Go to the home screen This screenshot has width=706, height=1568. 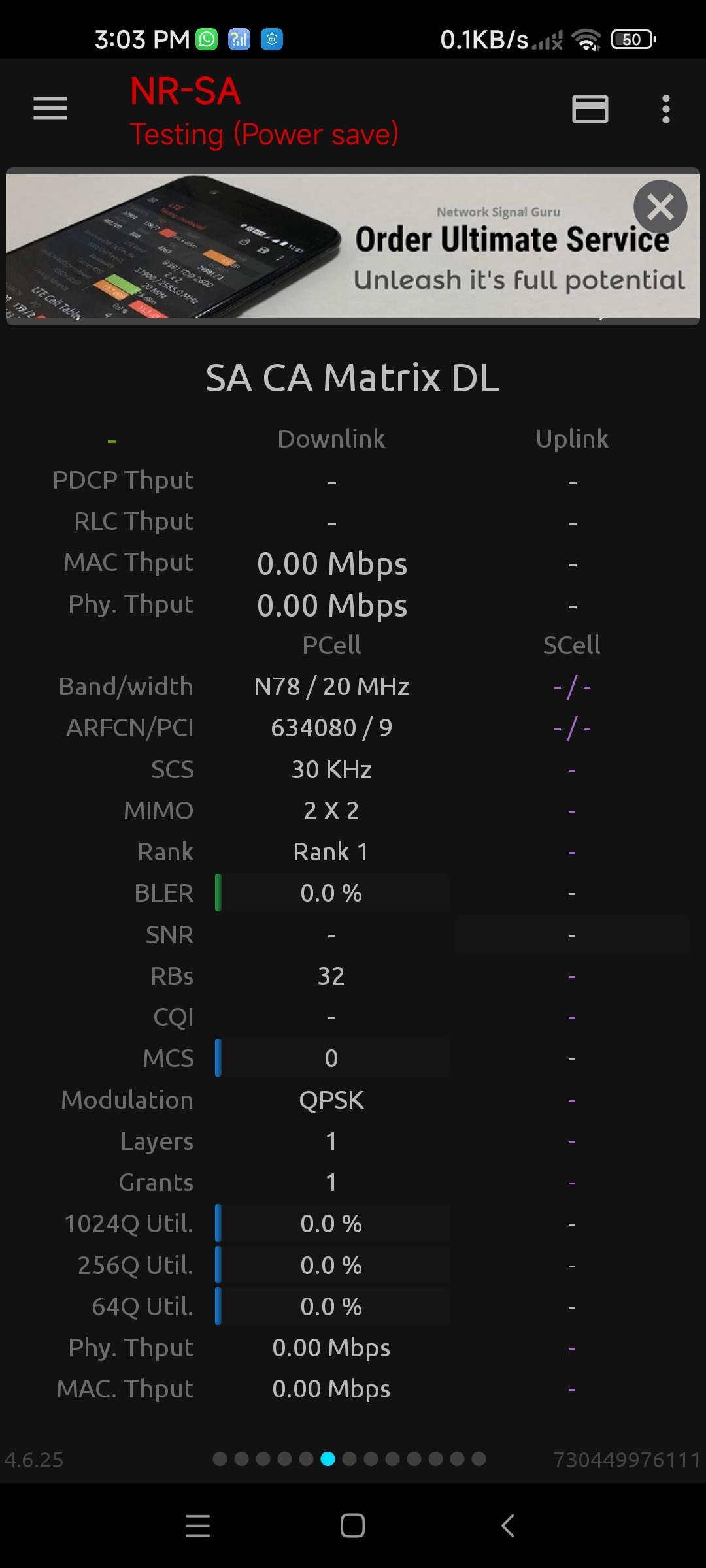tap(352, 1526)
